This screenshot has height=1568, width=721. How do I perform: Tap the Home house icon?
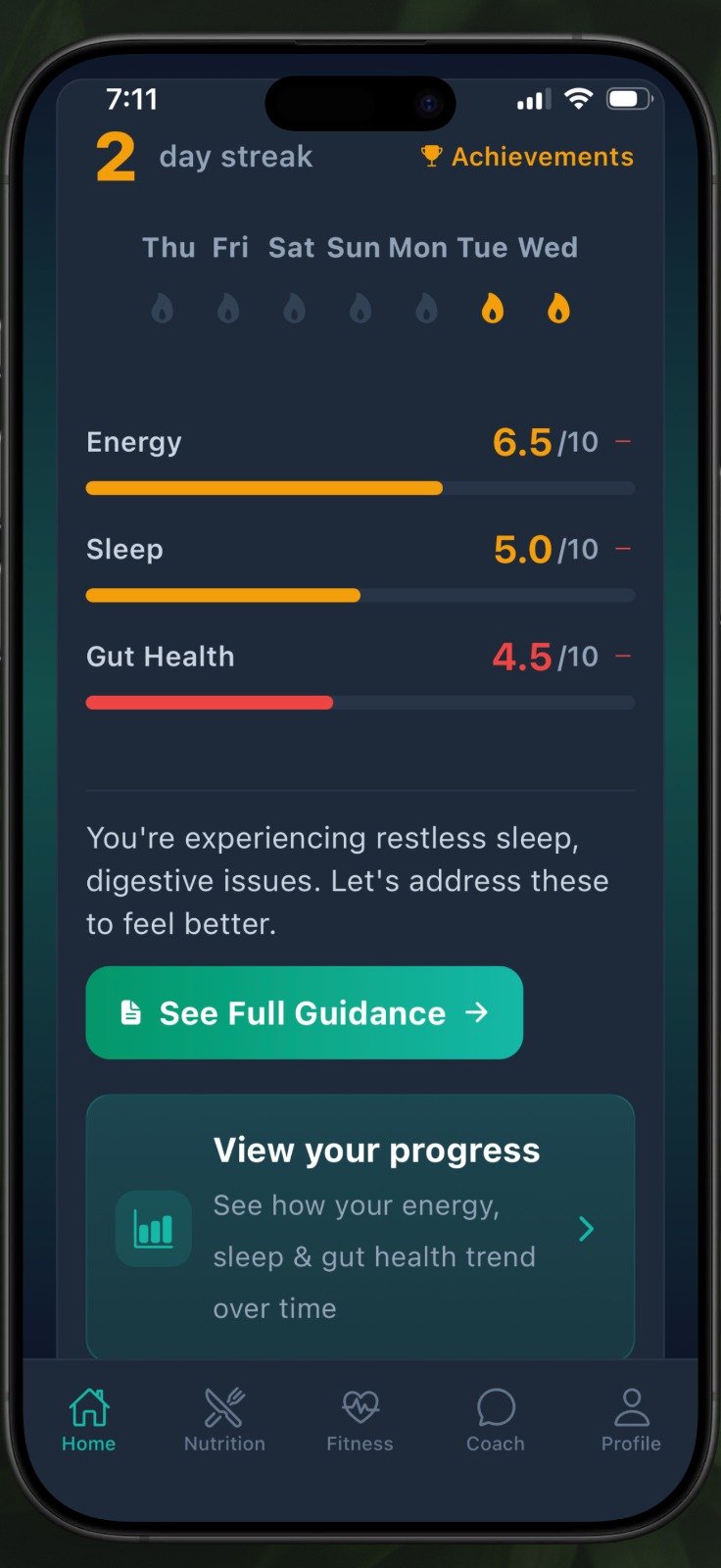(88, 1405)
